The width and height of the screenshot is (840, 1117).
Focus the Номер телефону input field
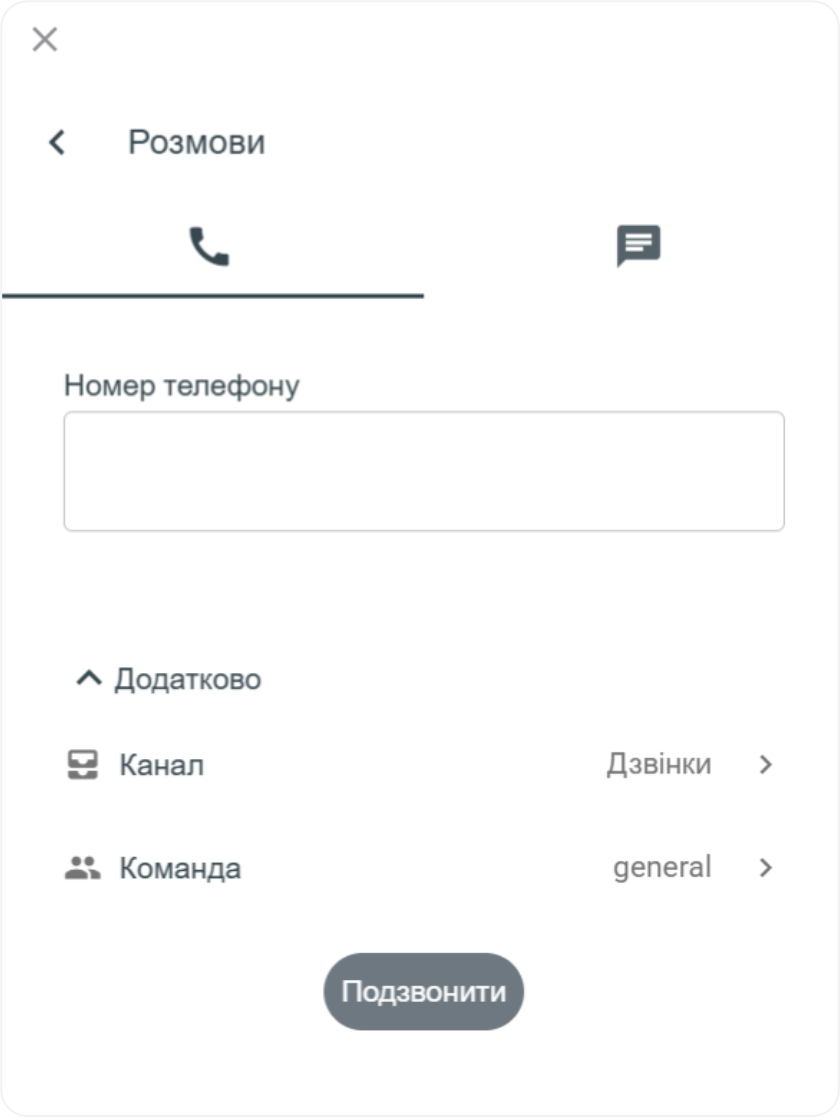tap(423, 471)
